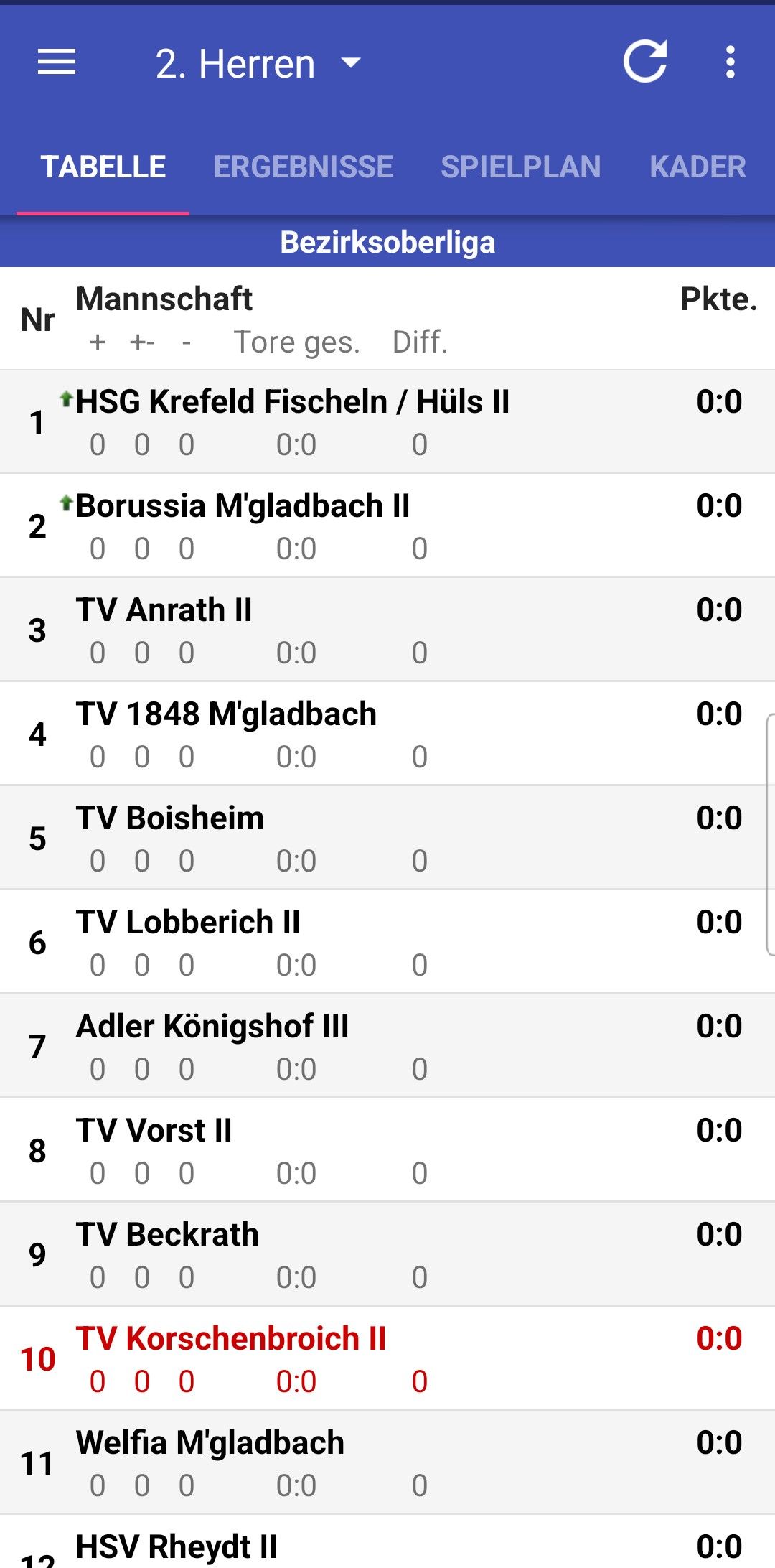775x1568 pixels.
Task: Switch to the Spielplan tab
Action: (x=521, y=167)
